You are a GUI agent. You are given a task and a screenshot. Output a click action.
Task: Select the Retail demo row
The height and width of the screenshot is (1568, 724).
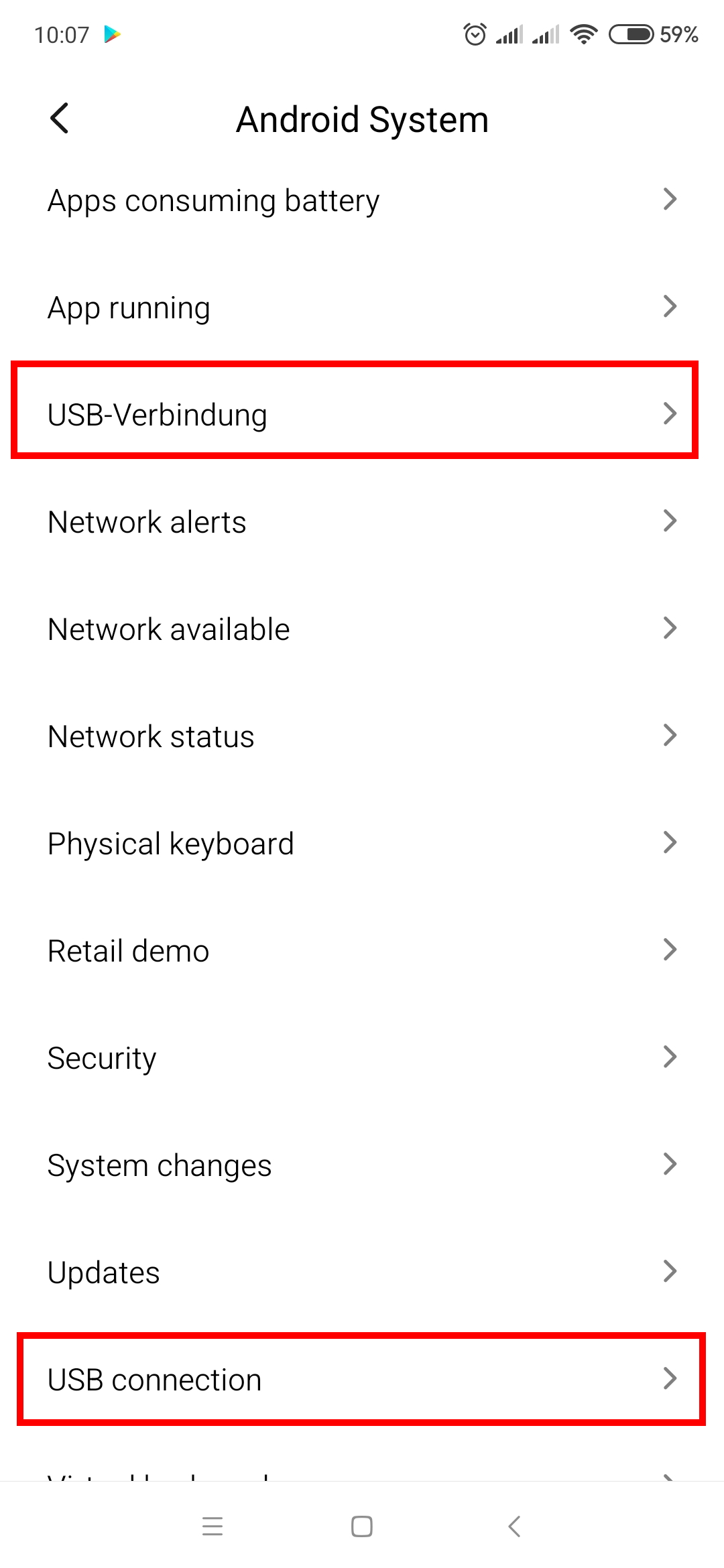click(362, 951)
